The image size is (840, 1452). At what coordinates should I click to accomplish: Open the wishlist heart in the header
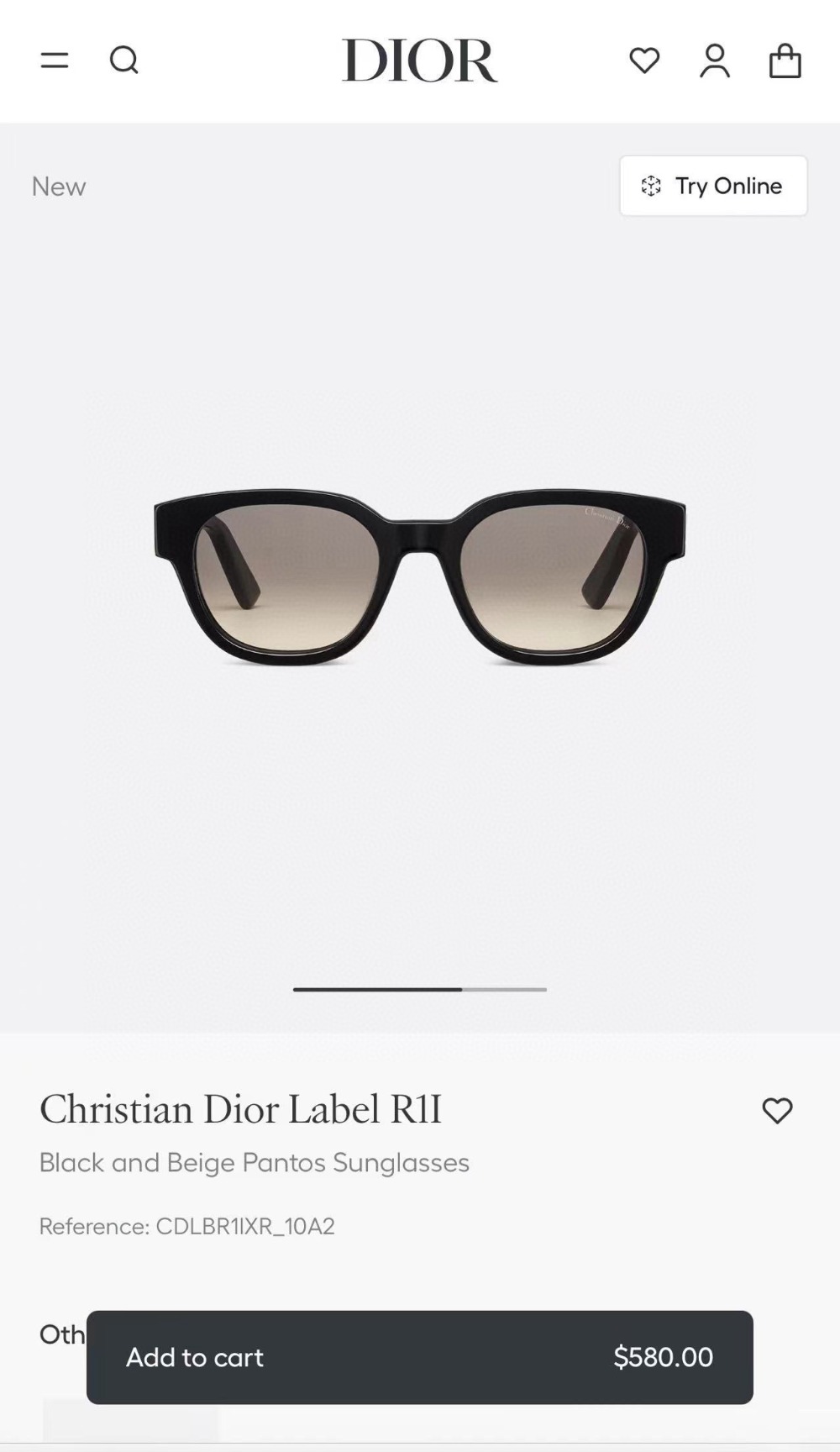coord(644,60)
